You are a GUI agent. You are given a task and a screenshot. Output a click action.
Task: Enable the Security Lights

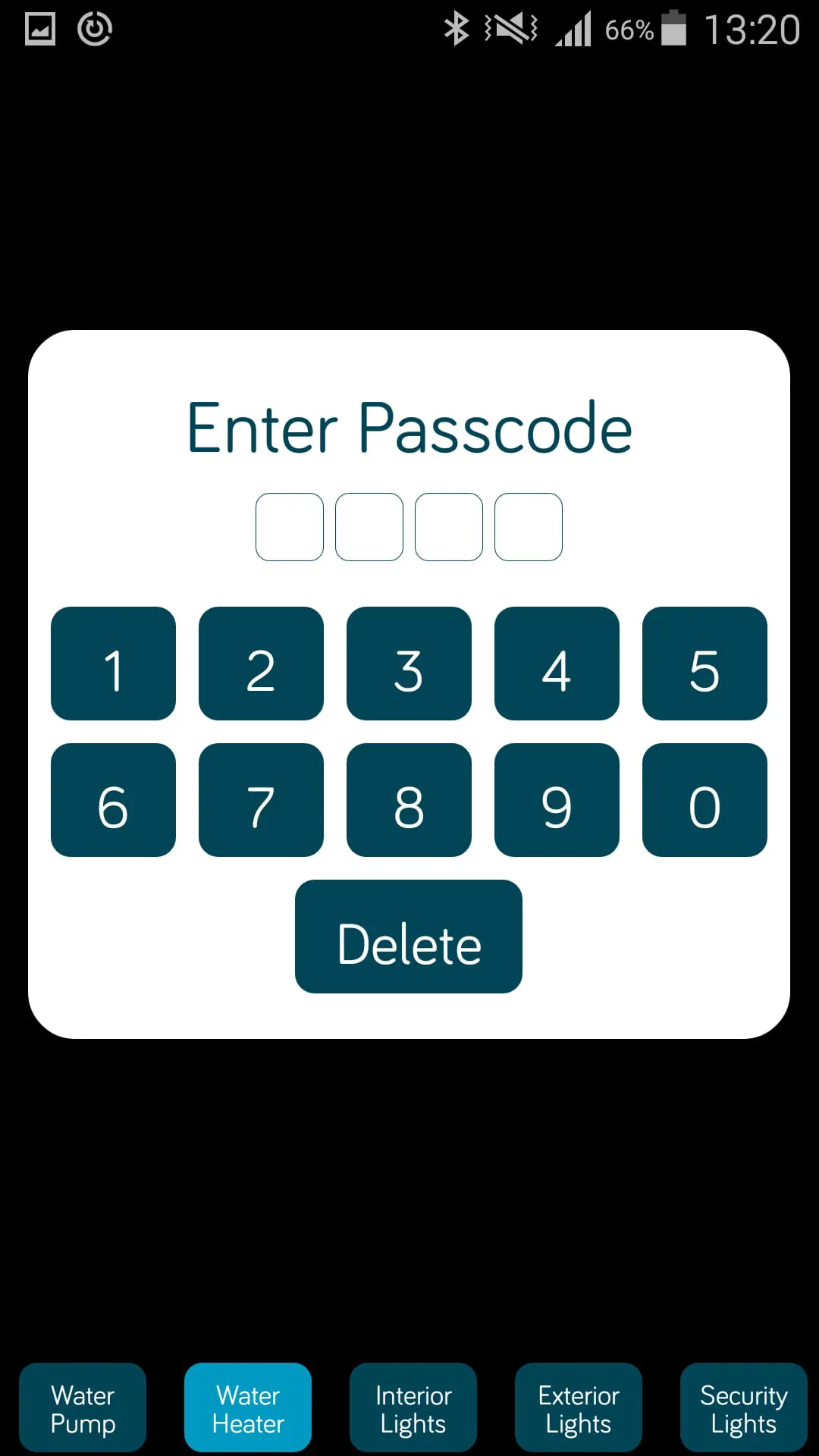[x=744, y=1407]
